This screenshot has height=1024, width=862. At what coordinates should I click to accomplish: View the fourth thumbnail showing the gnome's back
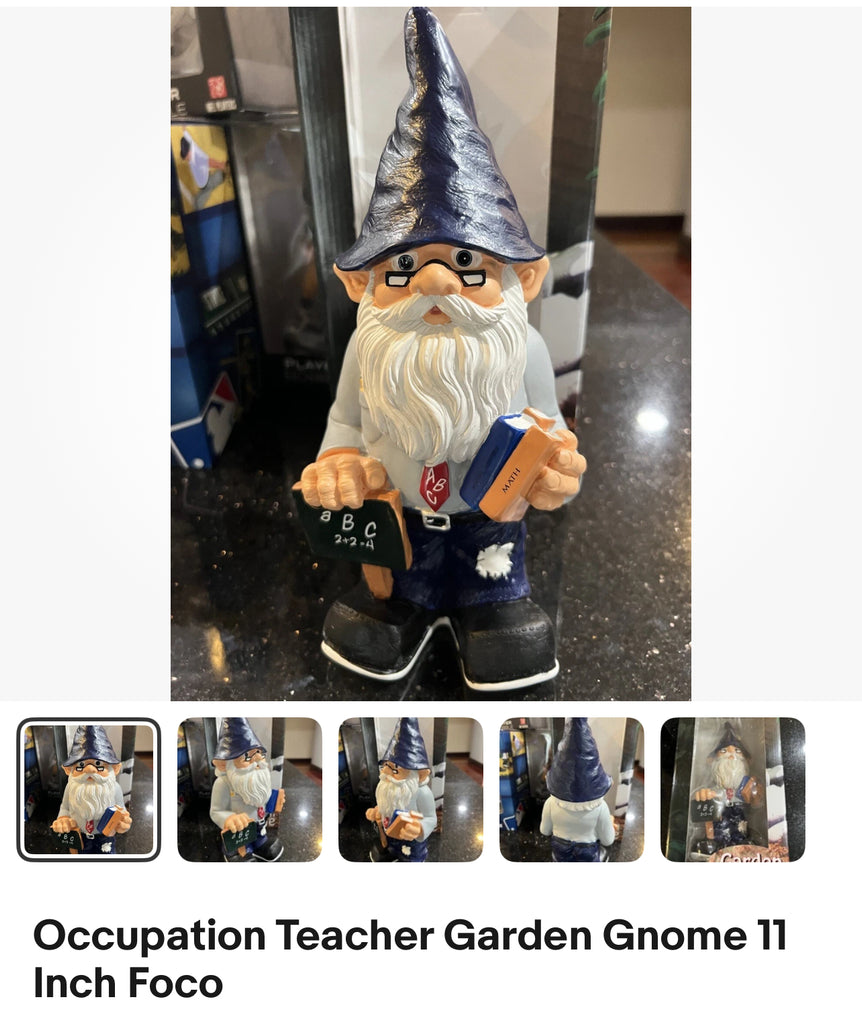coord(572,789)
